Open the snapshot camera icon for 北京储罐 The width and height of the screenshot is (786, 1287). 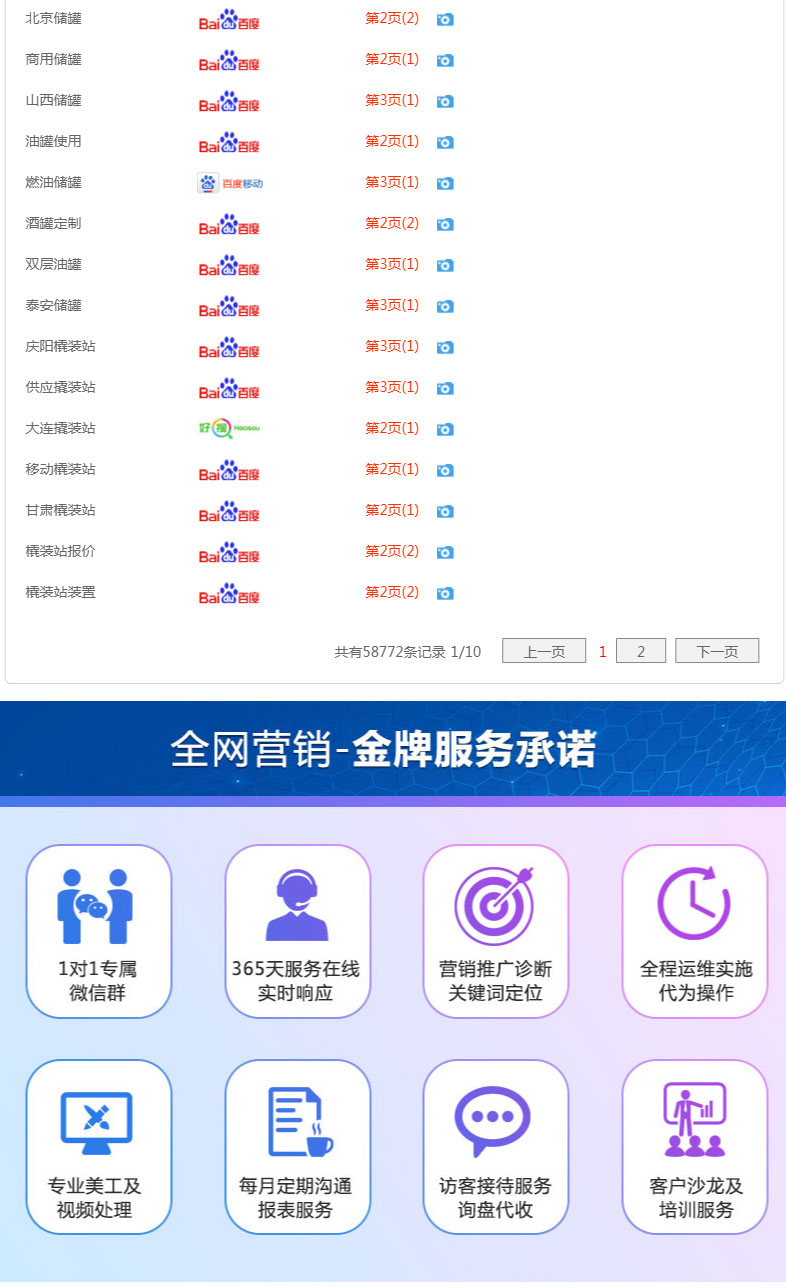(445, 19)
